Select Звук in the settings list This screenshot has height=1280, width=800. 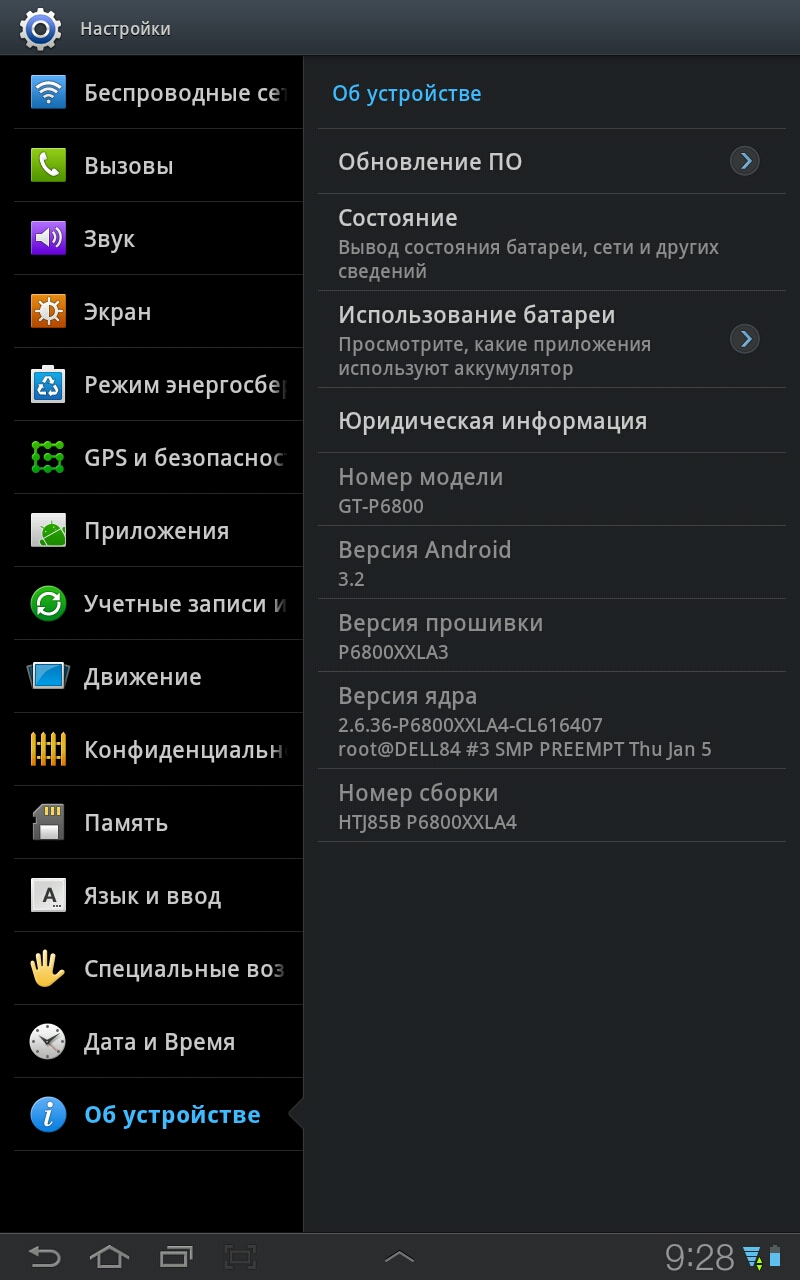(158, 239)
